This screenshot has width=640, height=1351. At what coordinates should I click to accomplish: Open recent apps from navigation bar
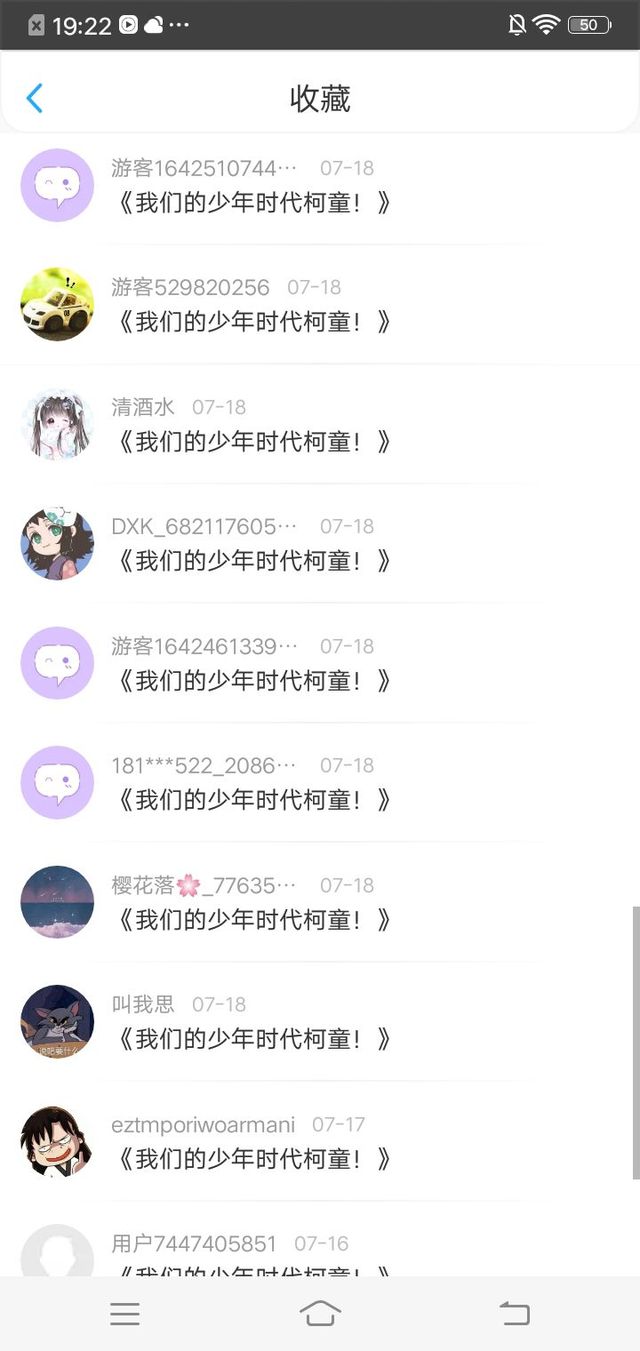coord(125,1314)
